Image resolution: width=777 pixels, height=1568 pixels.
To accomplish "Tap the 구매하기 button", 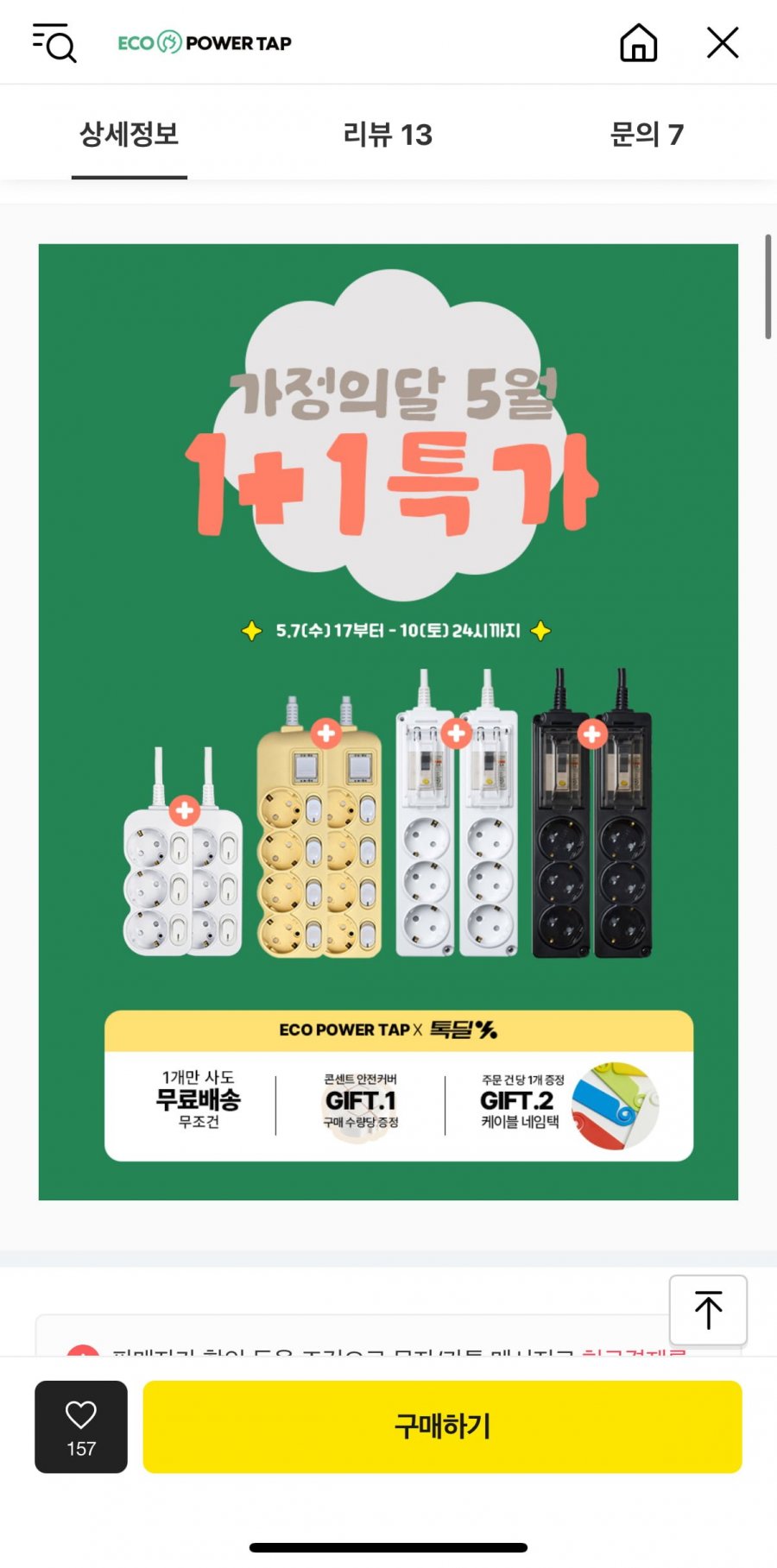I will [x=442, y=1426].
